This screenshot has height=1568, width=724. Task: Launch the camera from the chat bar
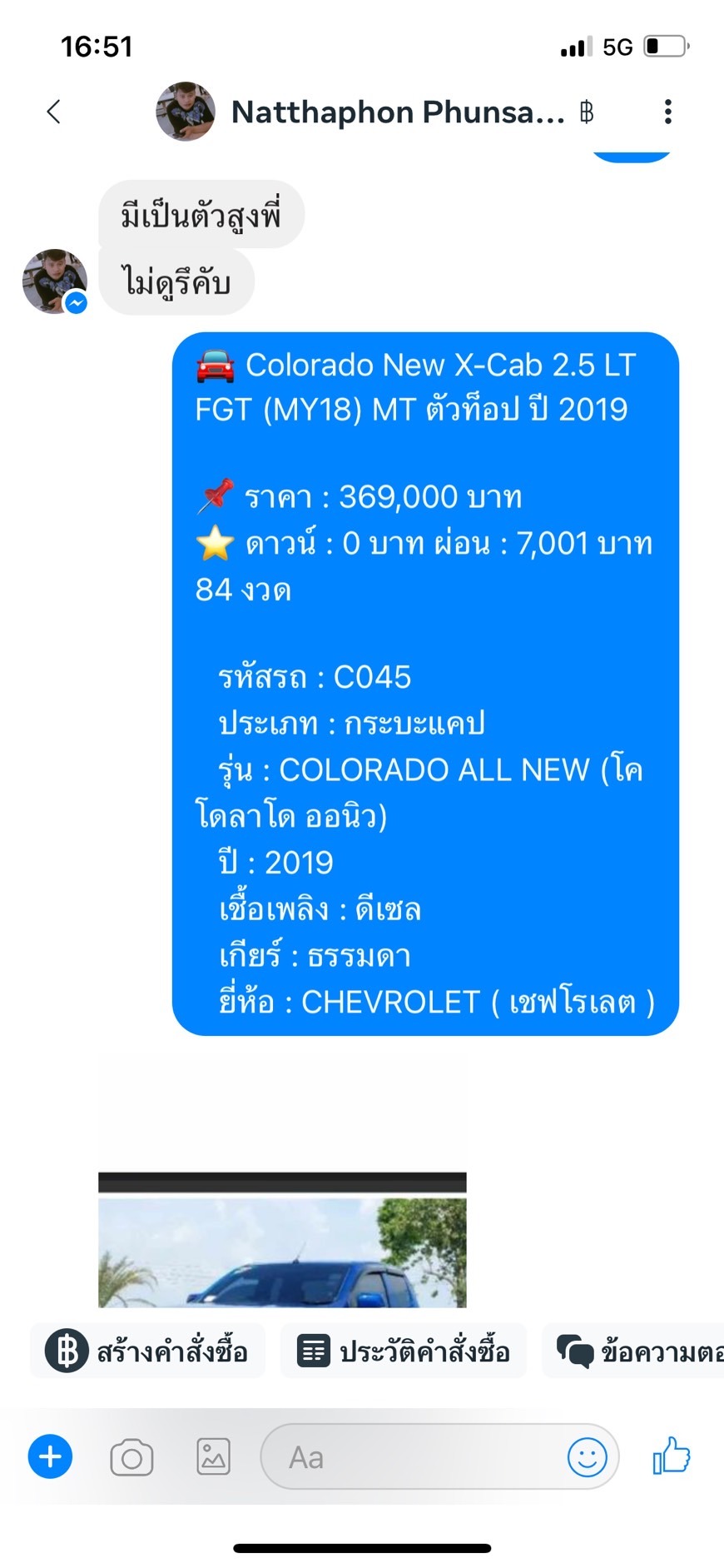[x=131, y=1457]
